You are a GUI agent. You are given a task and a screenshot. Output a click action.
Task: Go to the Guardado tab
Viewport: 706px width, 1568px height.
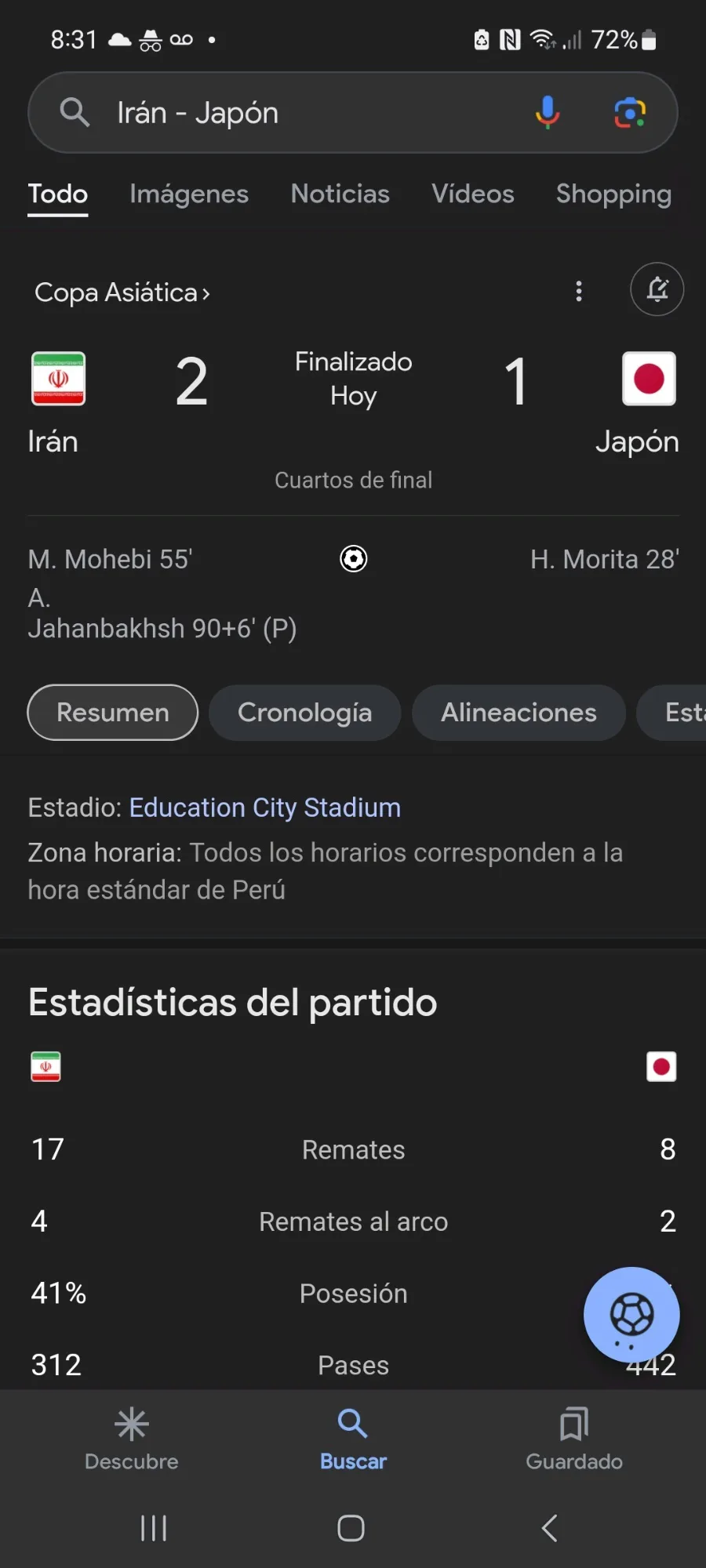(574, 1439)
